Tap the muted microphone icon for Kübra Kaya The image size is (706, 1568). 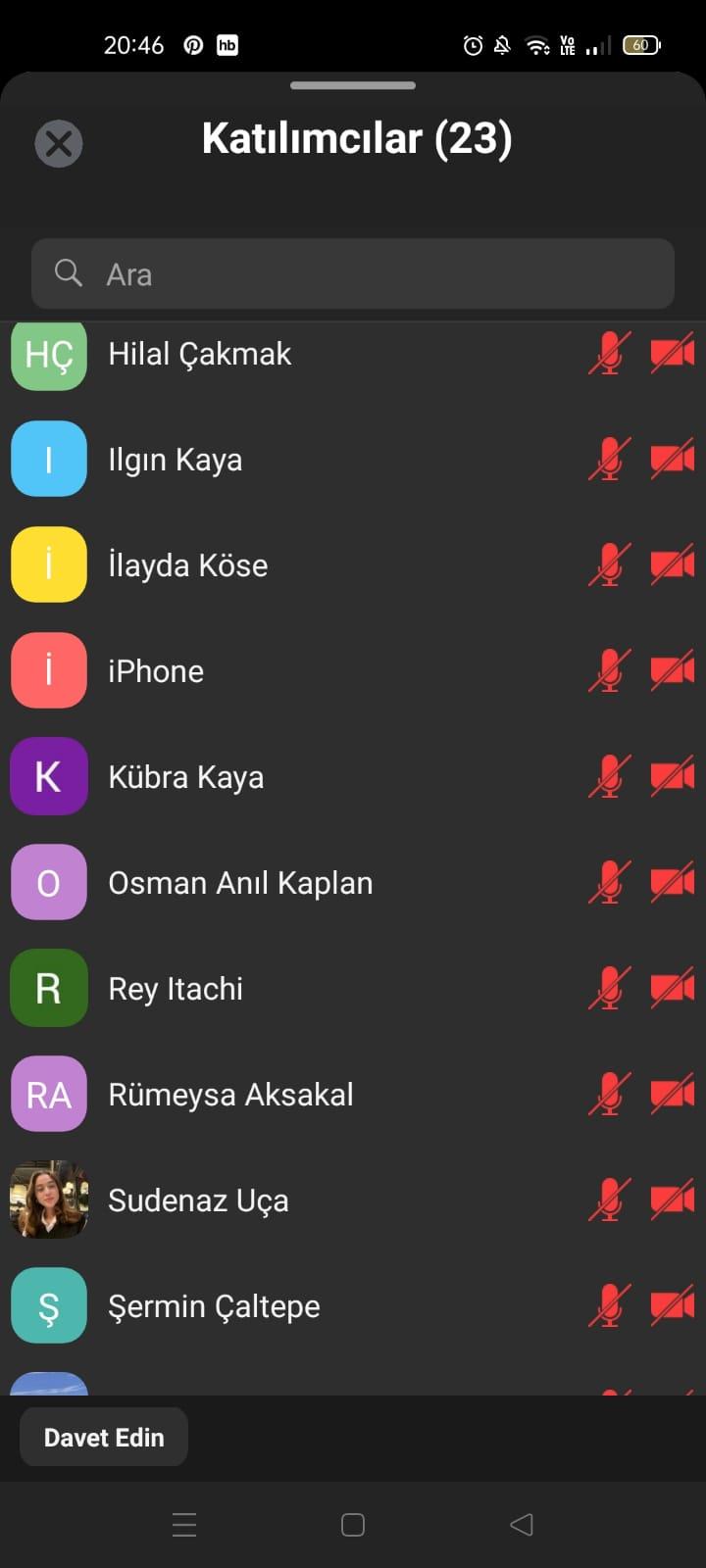click(609, 776)
